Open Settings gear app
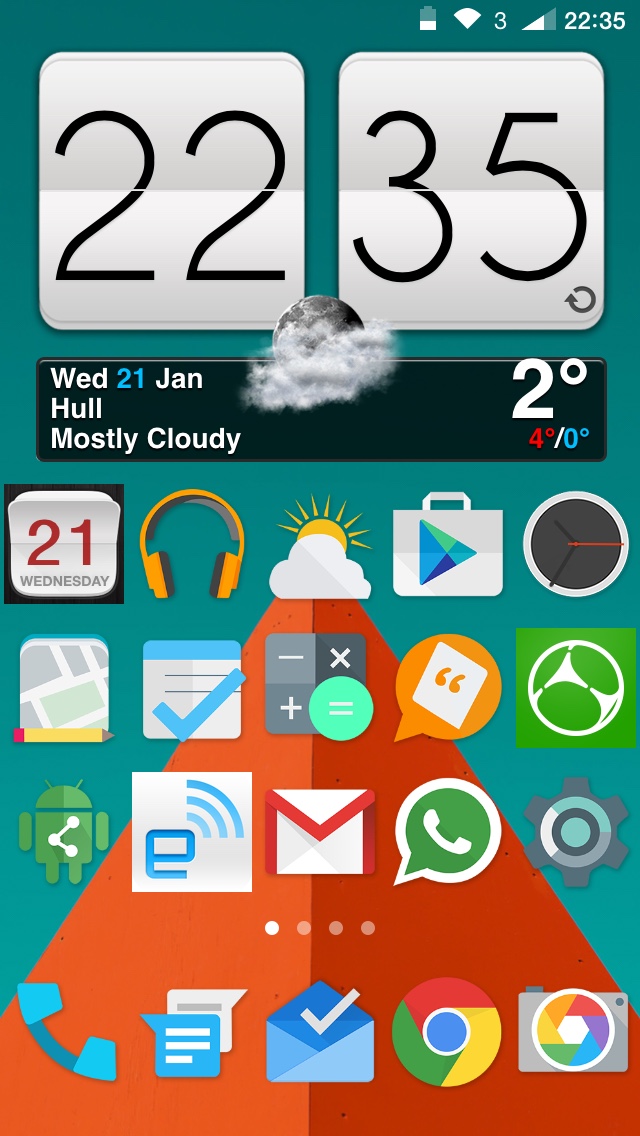Image resolution: width=640 pixels, height=1136 pixels. click(575, 832)
